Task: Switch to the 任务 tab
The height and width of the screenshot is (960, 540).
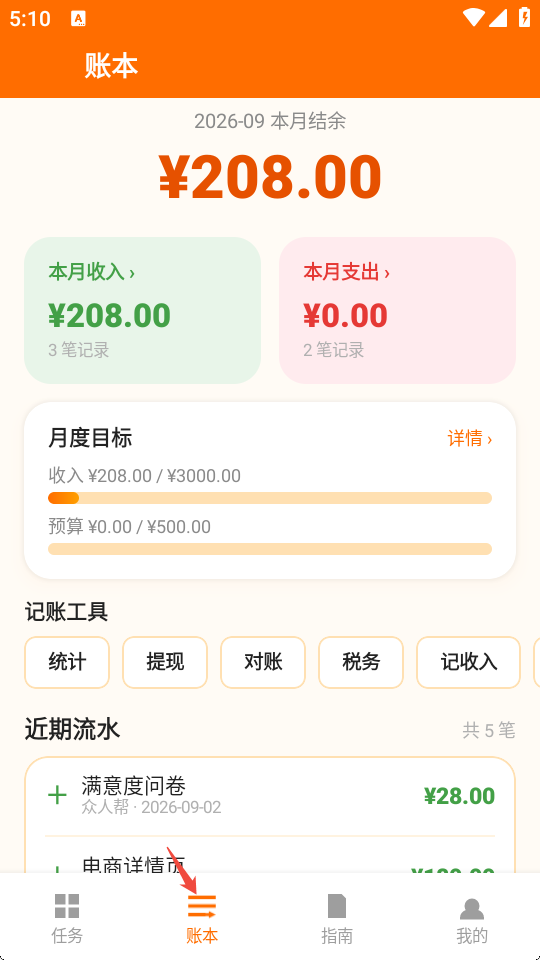Action: (x=67, y=918)
